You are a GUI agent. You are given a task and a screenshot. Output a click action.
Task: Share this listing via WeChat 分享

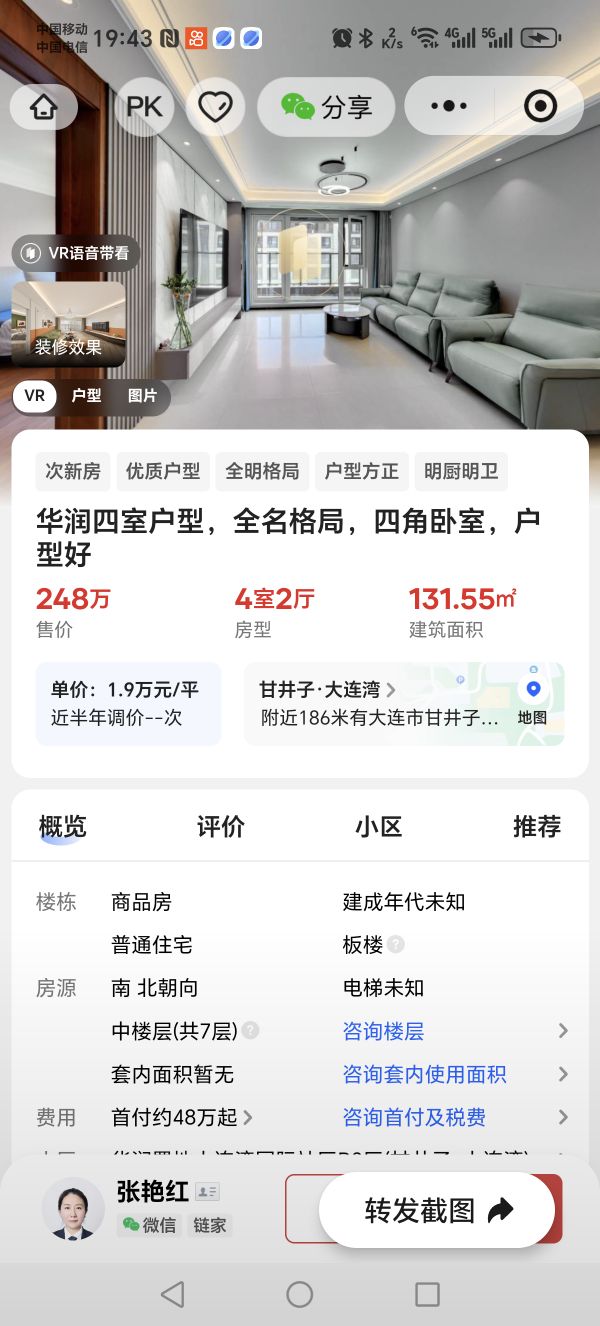click(x=326, y=107)
